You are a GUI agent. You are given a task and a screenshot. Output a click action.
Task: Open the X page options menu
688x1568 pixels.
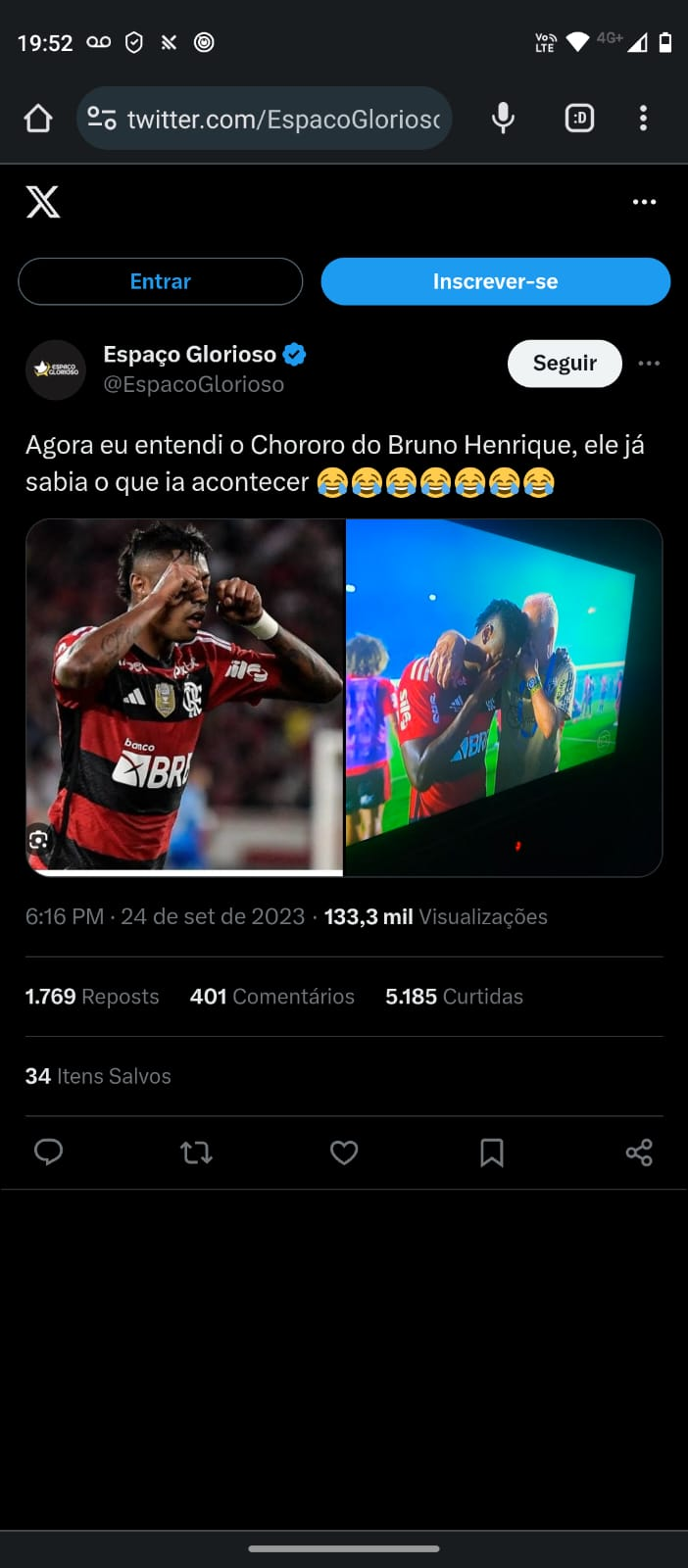point(644,202)
